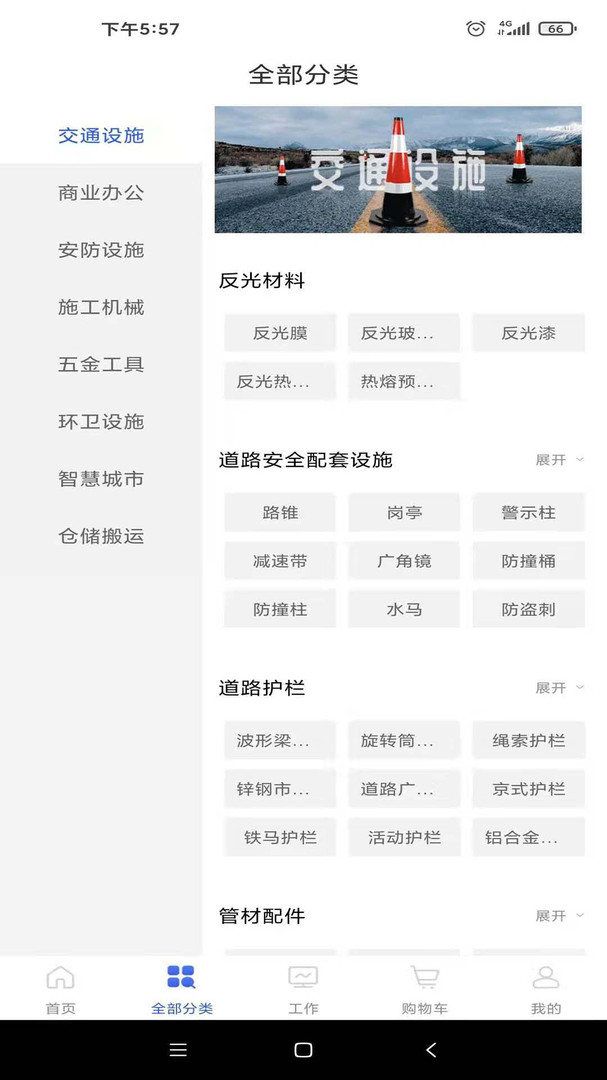Tap the 京式护栏 chip
Viewport: 607px width, 1080px height.
[528, 789]
